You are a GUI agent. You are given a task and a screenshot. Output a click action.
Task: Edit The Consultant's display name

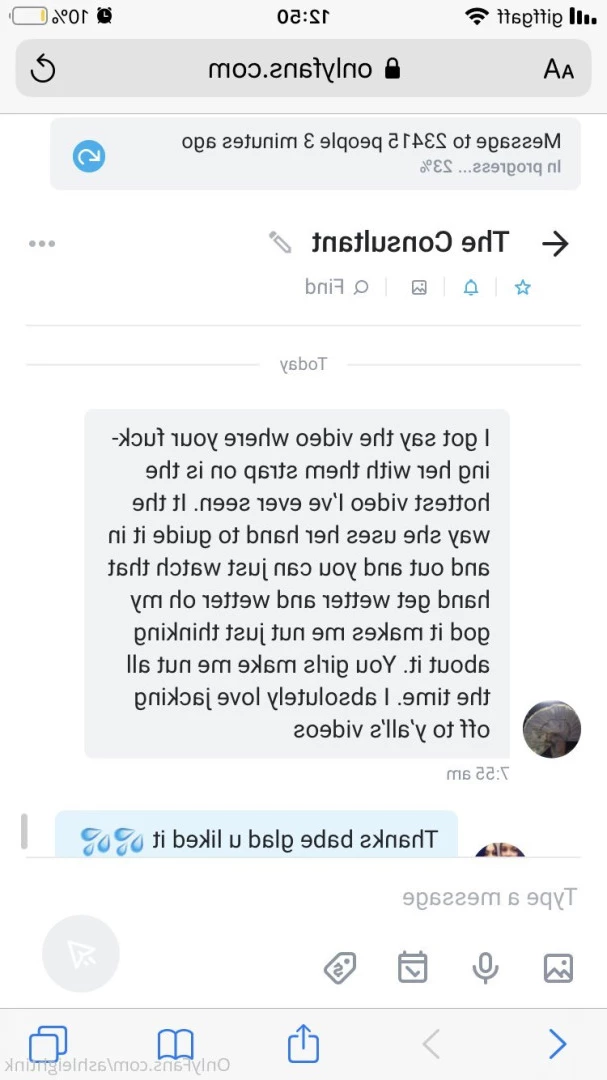[281, 242]
